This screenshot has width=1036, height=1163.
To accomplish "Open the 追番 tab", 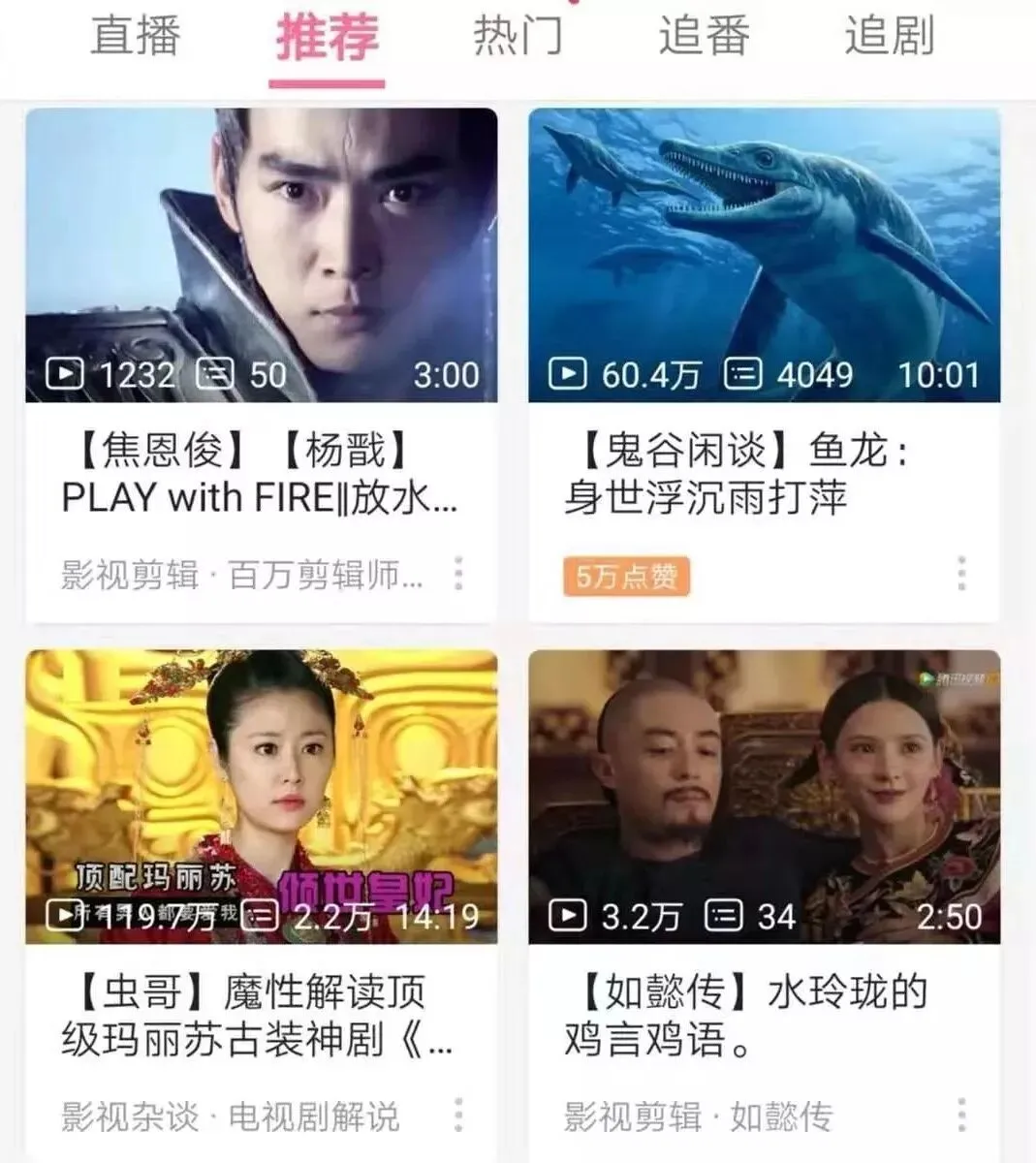I will (705, 37).
